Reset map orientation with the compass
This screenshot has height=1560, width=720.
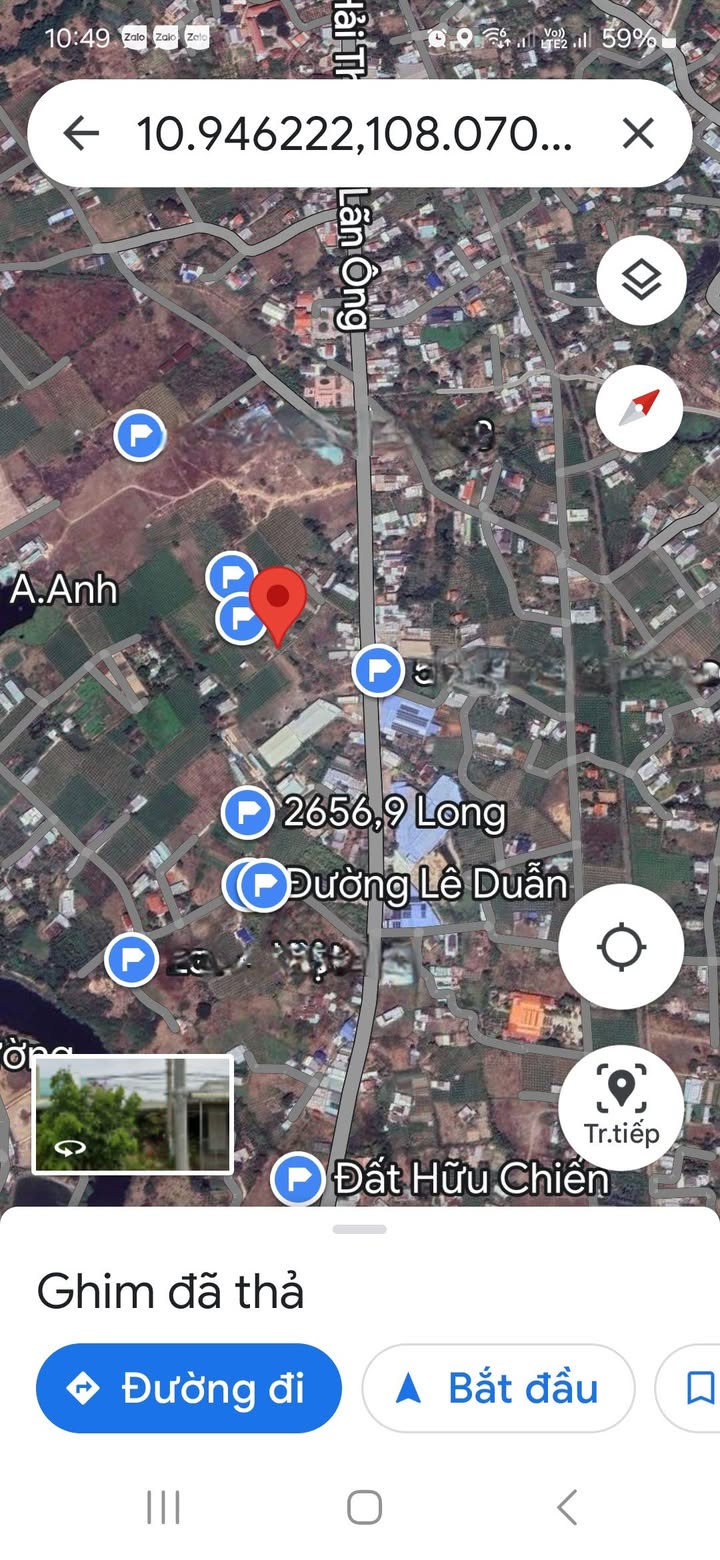pos(639,408)
